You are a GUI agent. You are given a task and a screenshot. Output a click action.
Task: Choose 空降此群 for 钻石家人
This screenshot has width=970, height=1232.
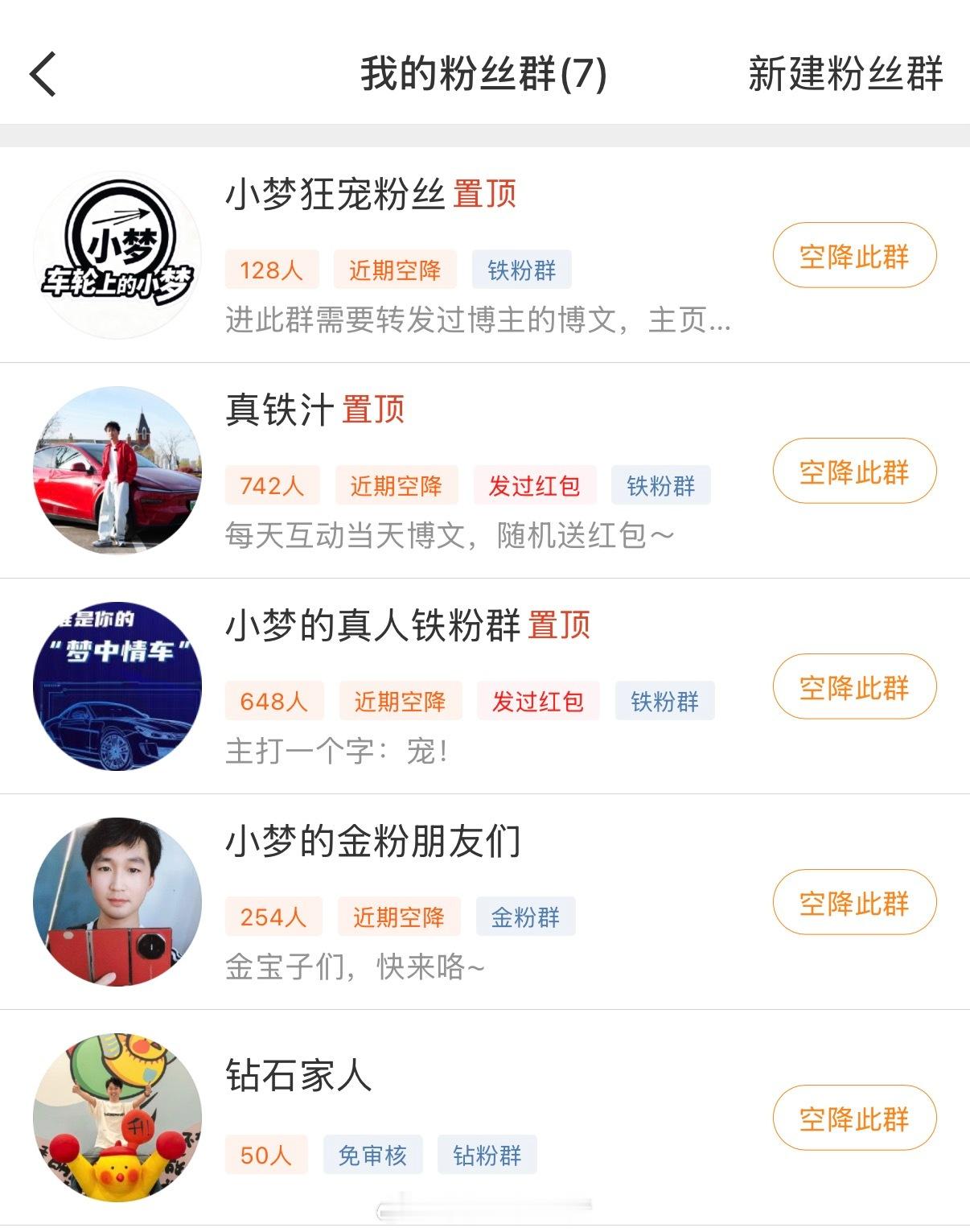coord(854,1119)
